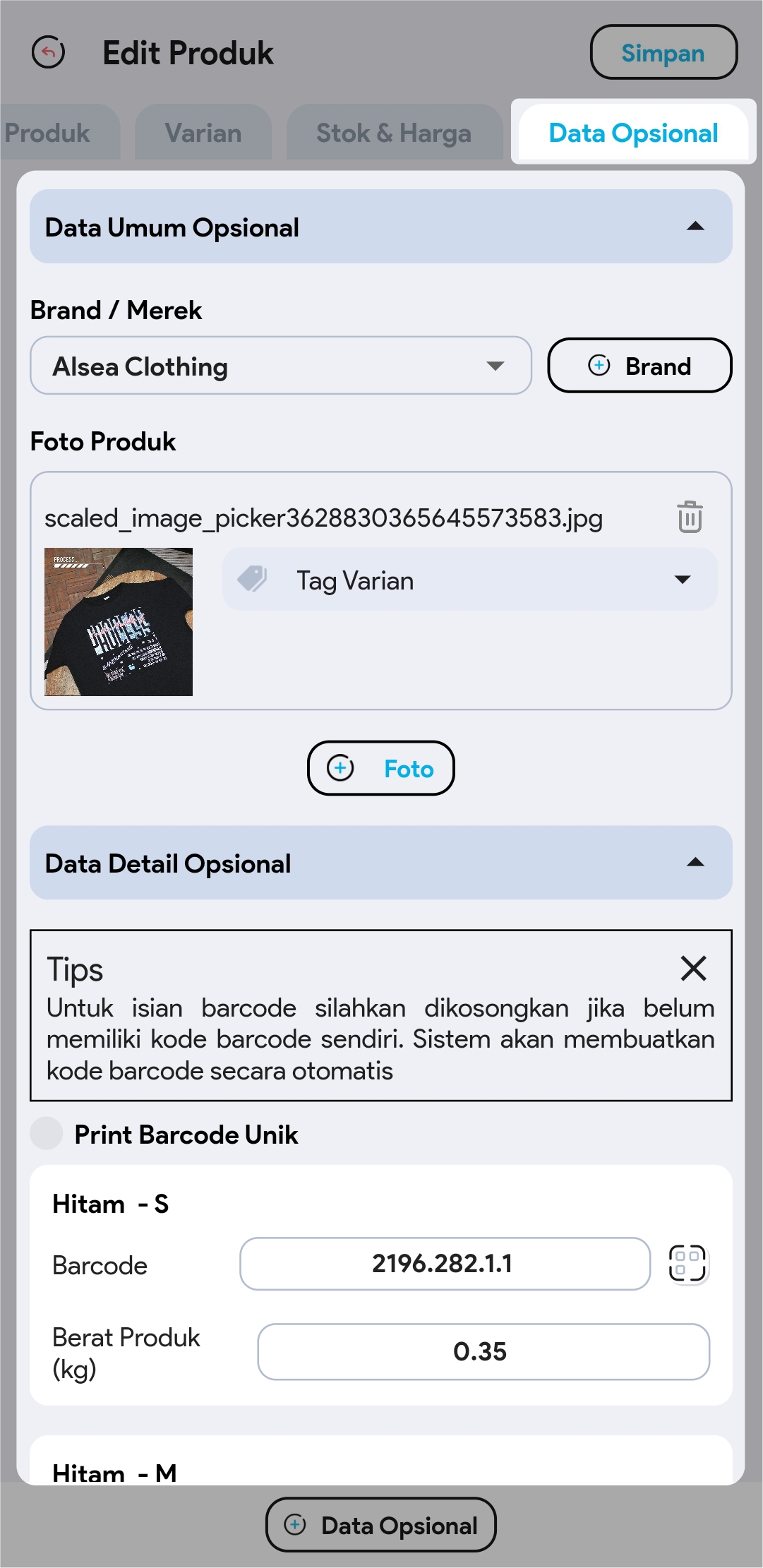Open the Alsea Clothing brand dropdown

click(280, 366)
